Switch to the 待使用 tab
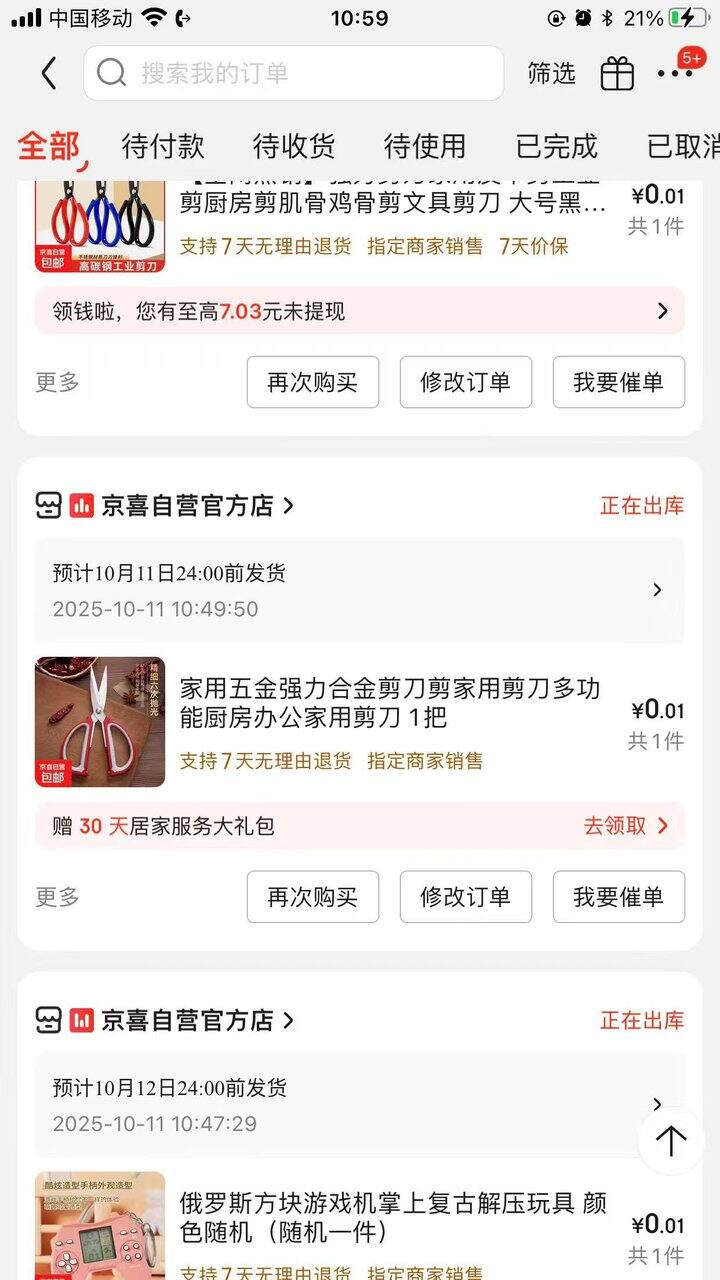 (425, 147)
